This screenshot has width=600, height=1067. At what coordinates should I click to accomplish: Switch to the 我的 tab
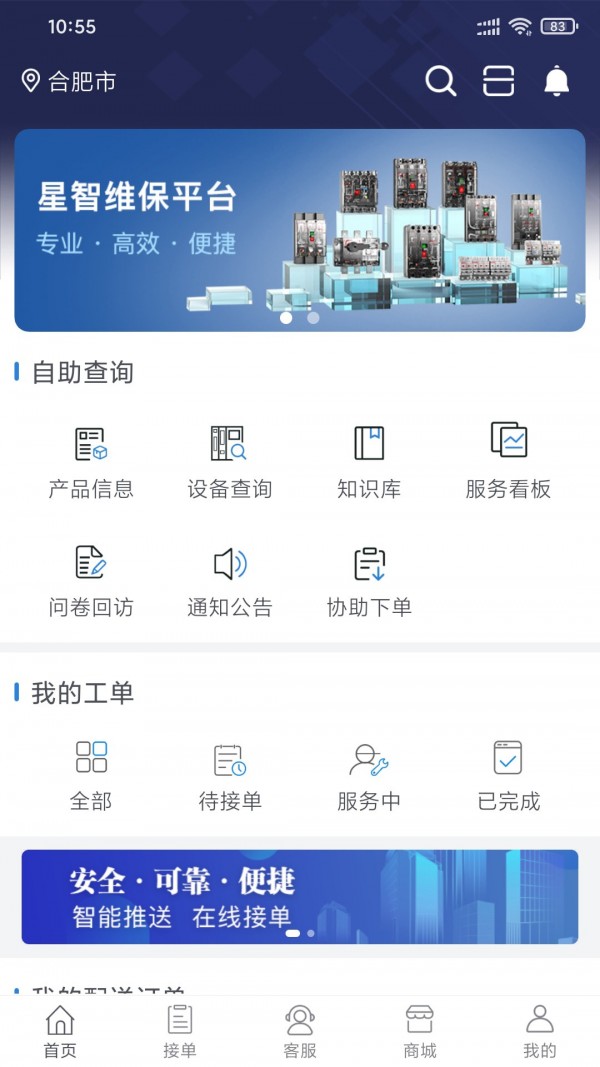[540, 1031]
